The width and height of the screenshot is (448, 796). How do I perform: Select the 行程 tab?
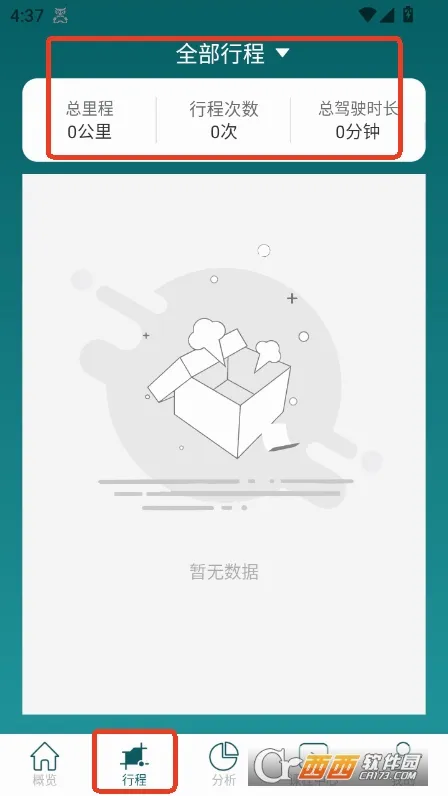click(x=134, y=764)
